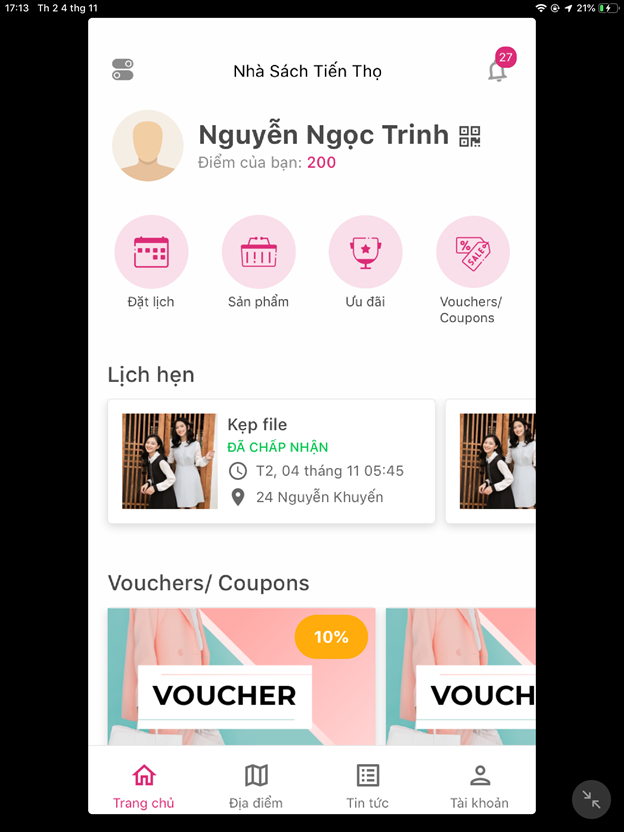
Task: Browse Sản phẩm products
Action: pos(258,252)
